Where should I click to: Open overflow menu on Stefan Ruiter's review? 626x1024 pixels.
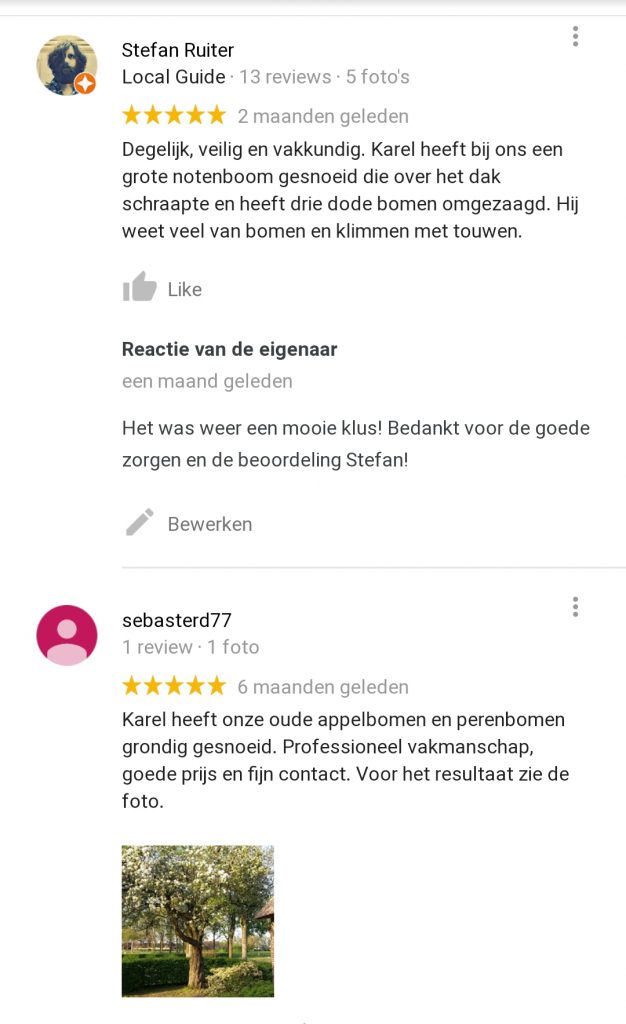click(x=575, y=37)
